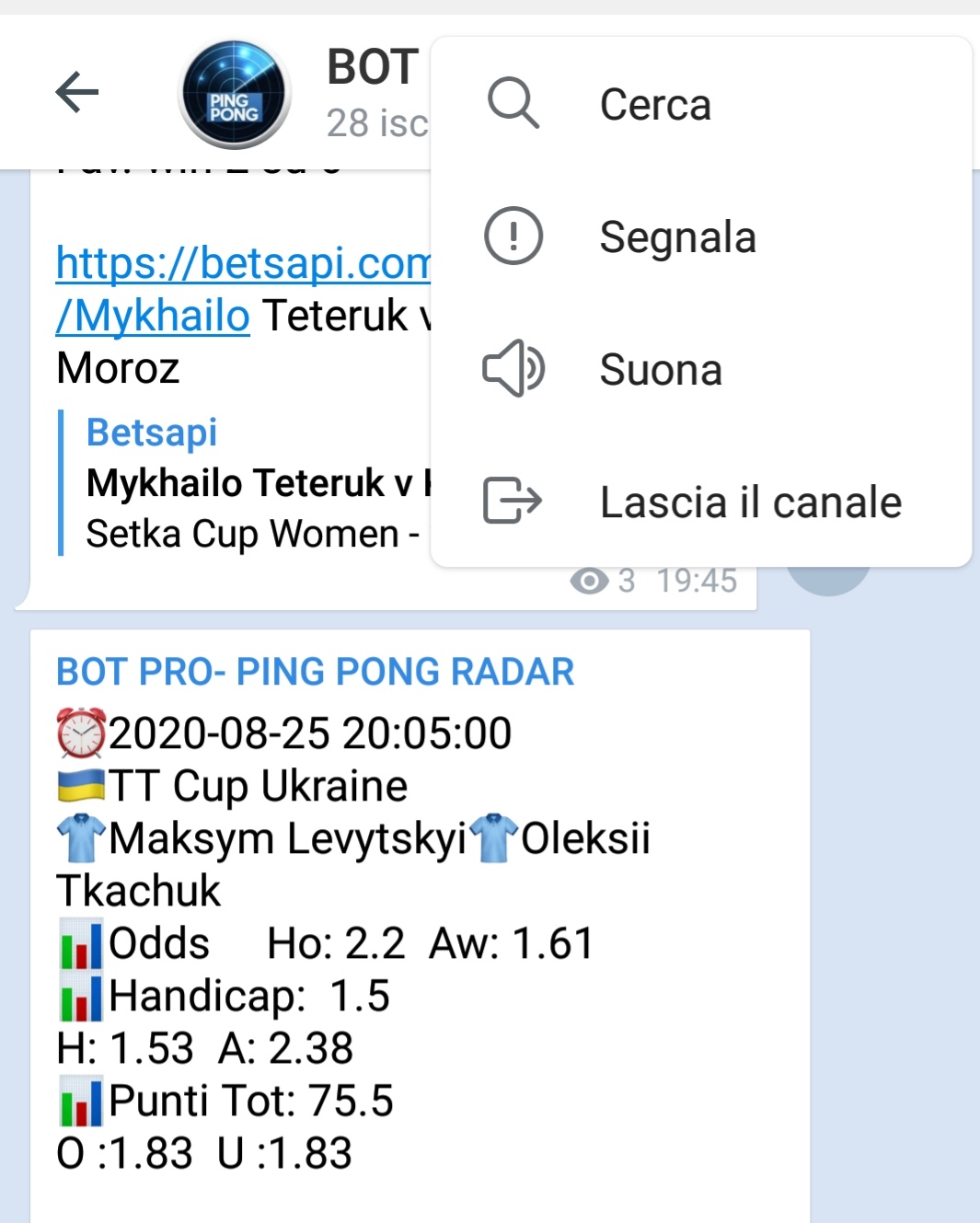Click the Ukraine flag emoji
The image size is (980, 1223).
click(x=78, y=785)
